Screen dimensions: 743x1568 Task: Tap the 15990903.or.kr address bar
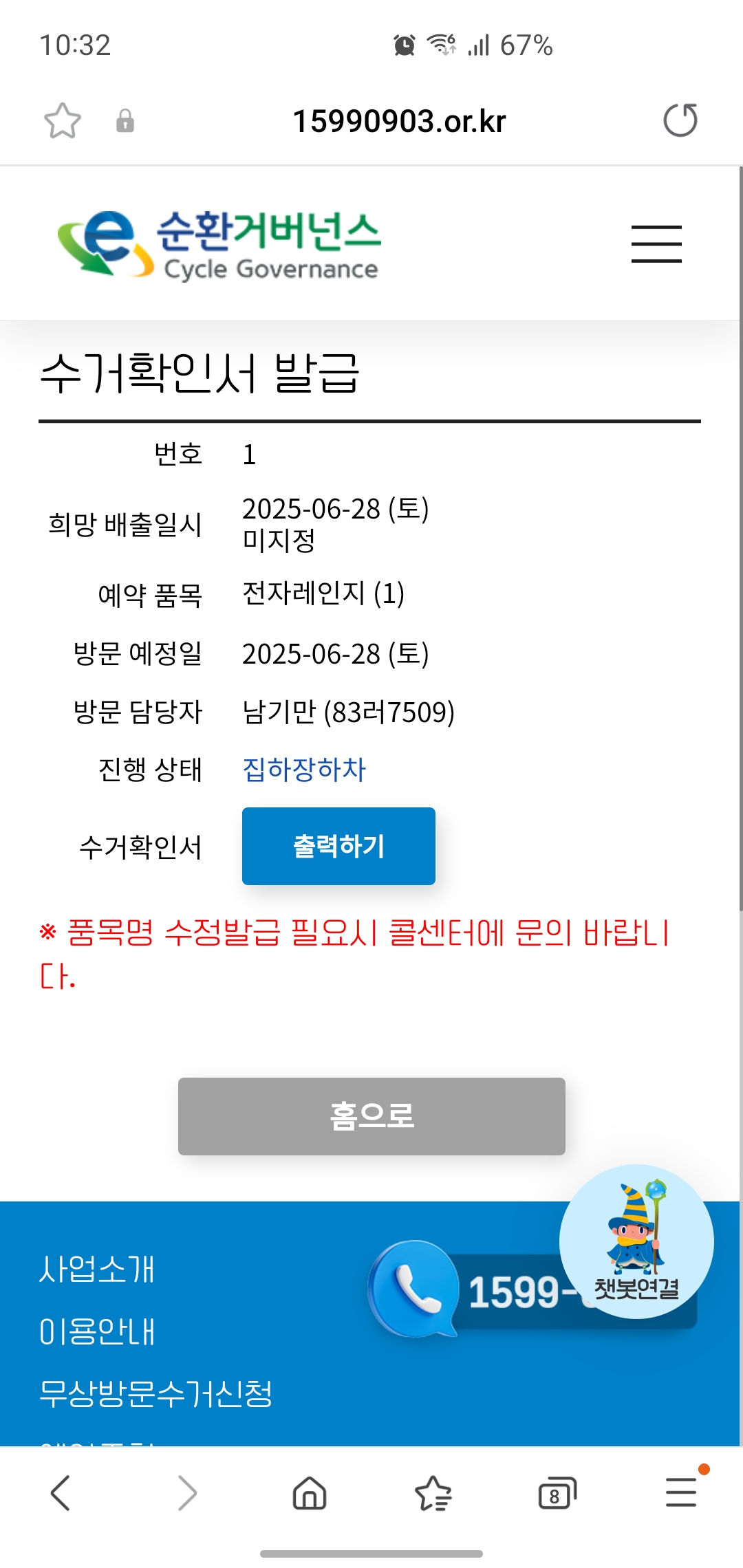pyautogui.click(x=399, y=121)
